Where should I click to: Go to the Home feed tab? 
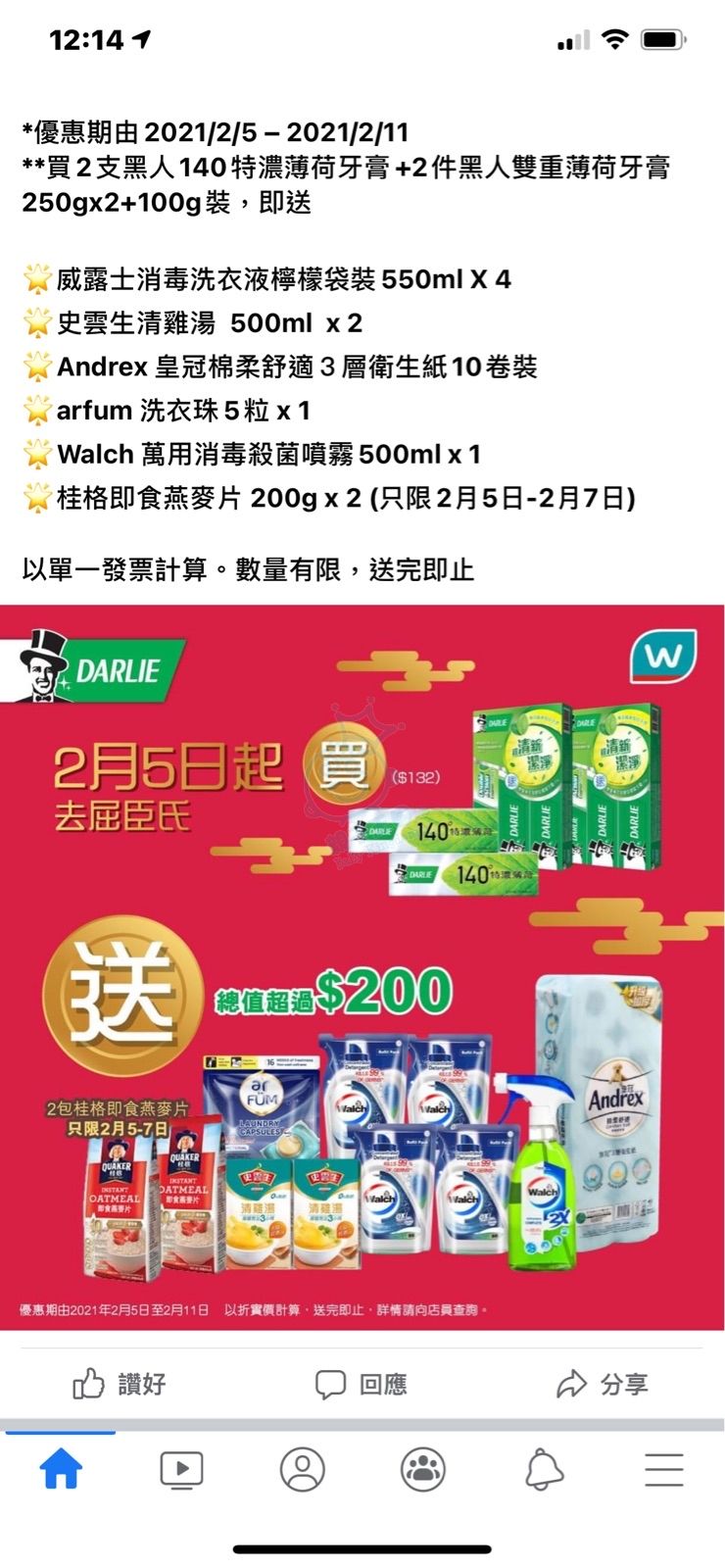(x=61, y=1469)
